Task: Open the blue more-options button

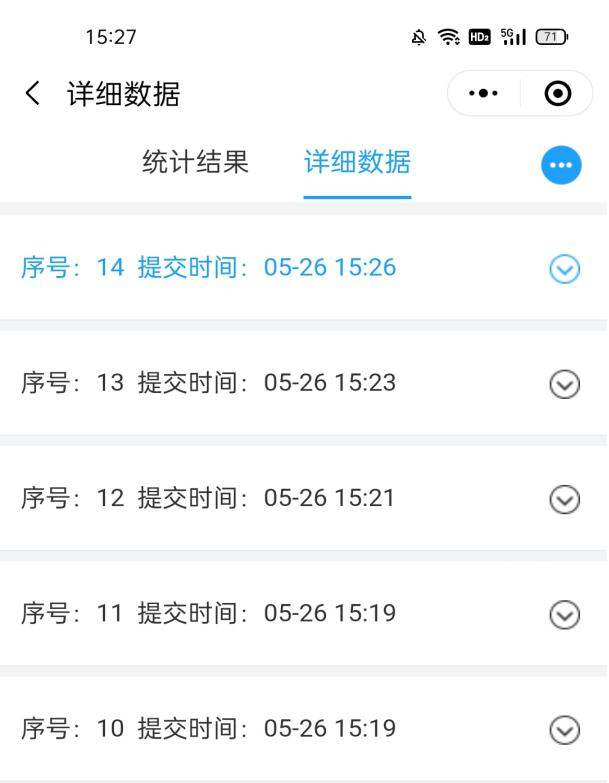Action: (560, 166)
